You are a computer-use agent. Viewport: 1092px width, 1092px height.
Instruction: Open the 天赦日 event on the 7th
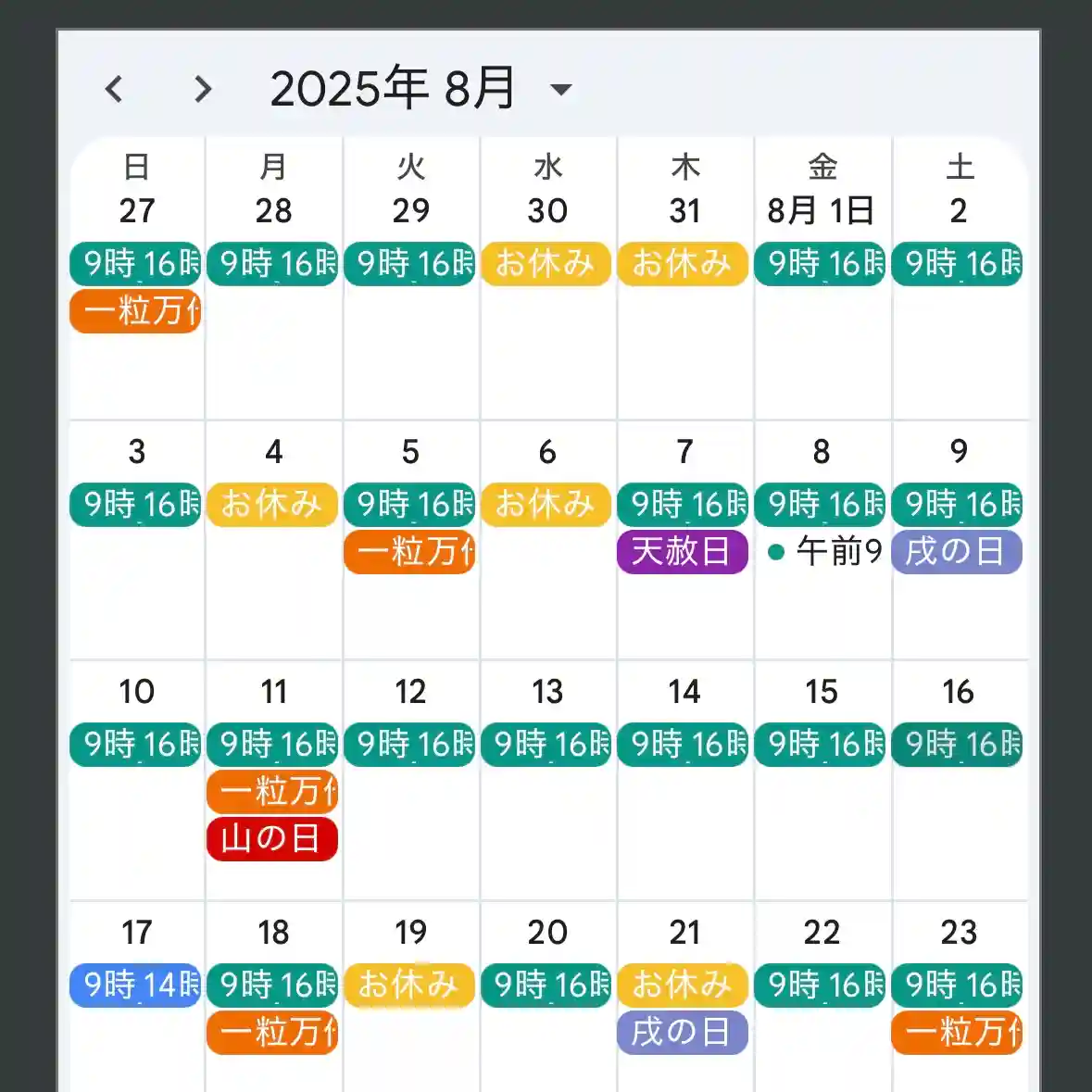click(682, 552)
